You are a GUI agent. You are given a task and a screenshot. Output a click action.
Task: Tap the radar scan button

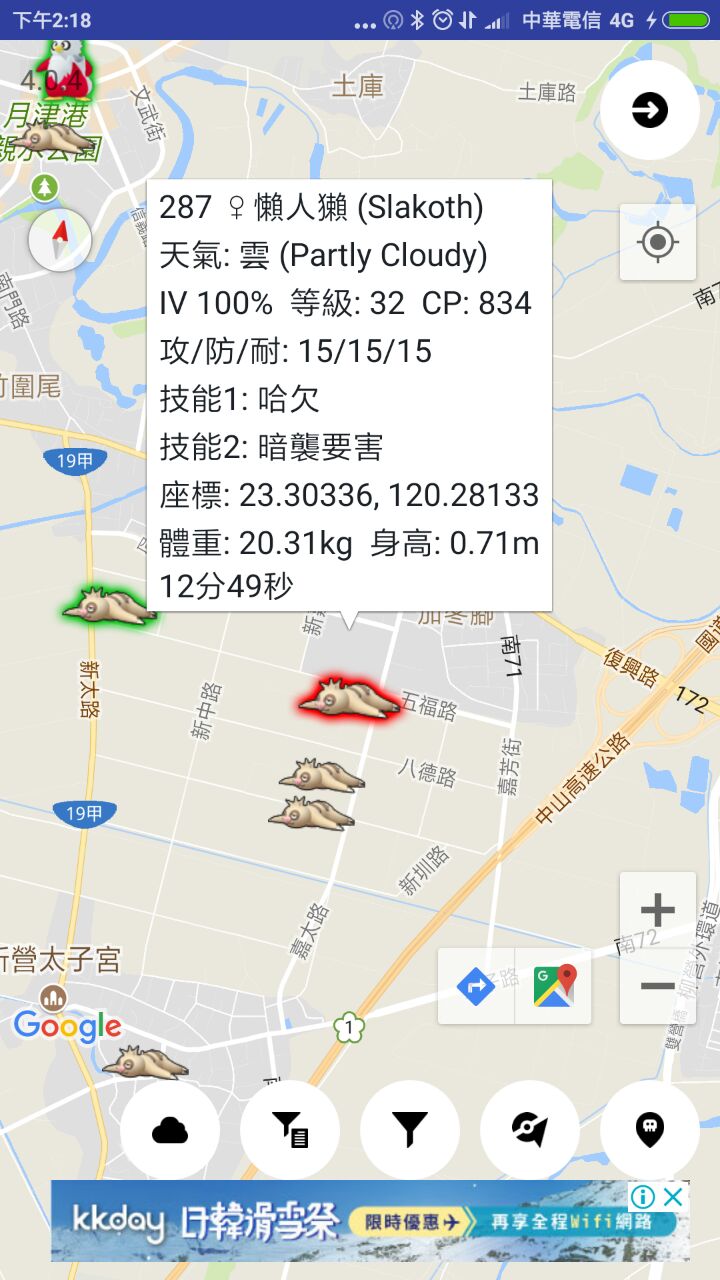[x=530, y=1130]
